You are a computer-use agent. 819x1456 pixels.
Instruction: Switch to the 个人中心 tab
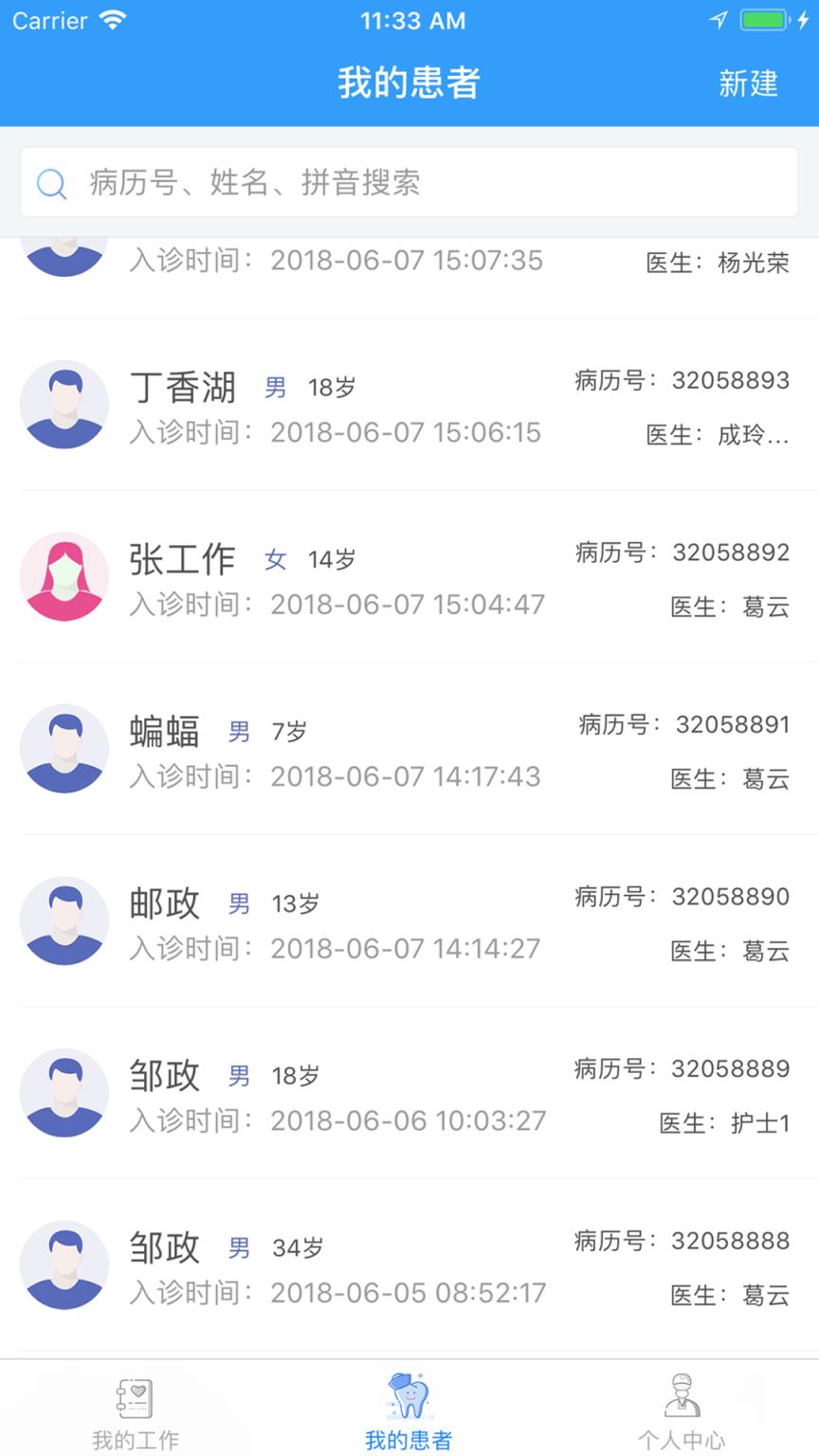point(684,1412)
